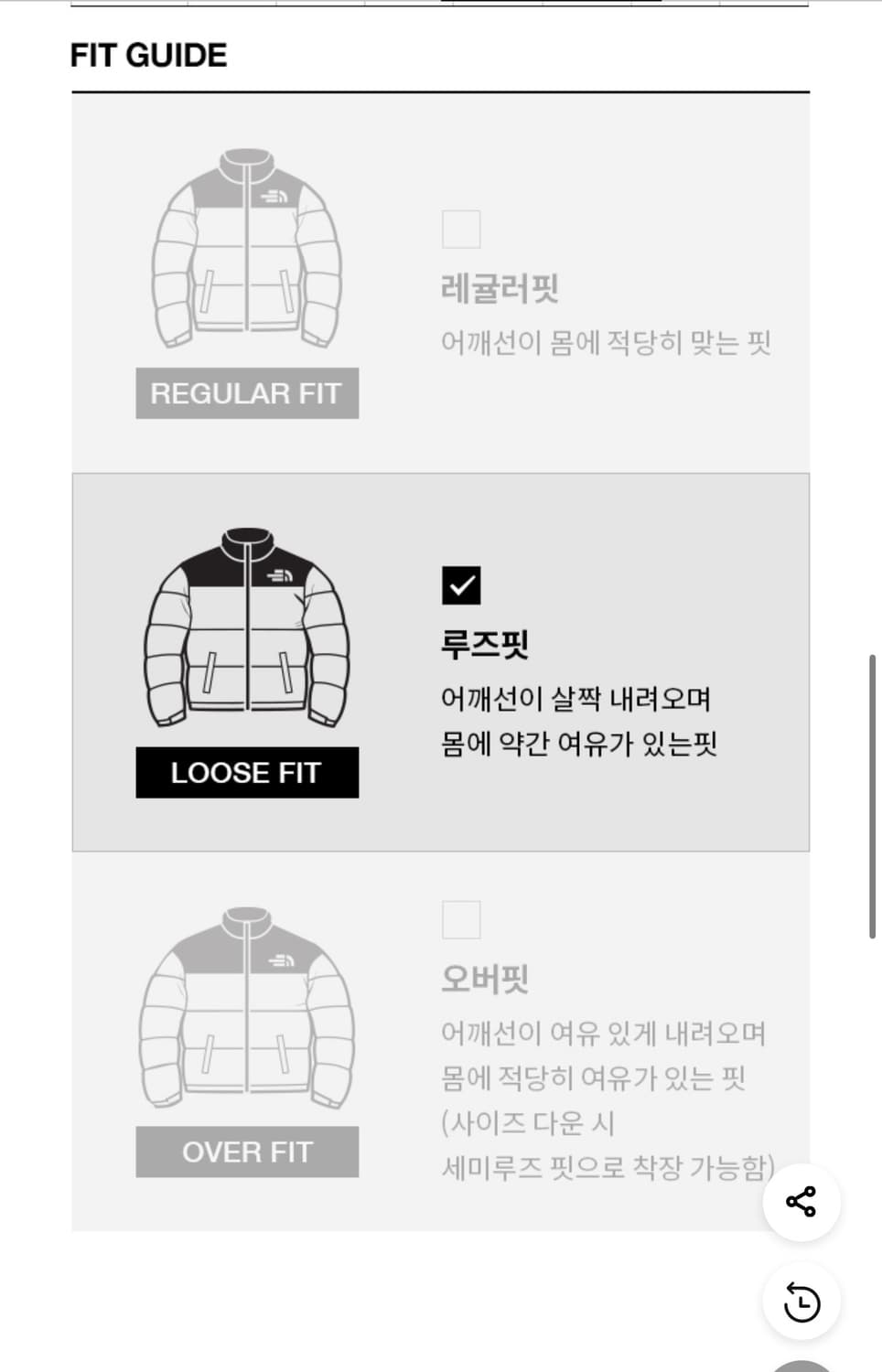Viewport: 882px width, 1372px height.
Task: Select the REGULAR FIT label
Action: click(x=245, y=393)
